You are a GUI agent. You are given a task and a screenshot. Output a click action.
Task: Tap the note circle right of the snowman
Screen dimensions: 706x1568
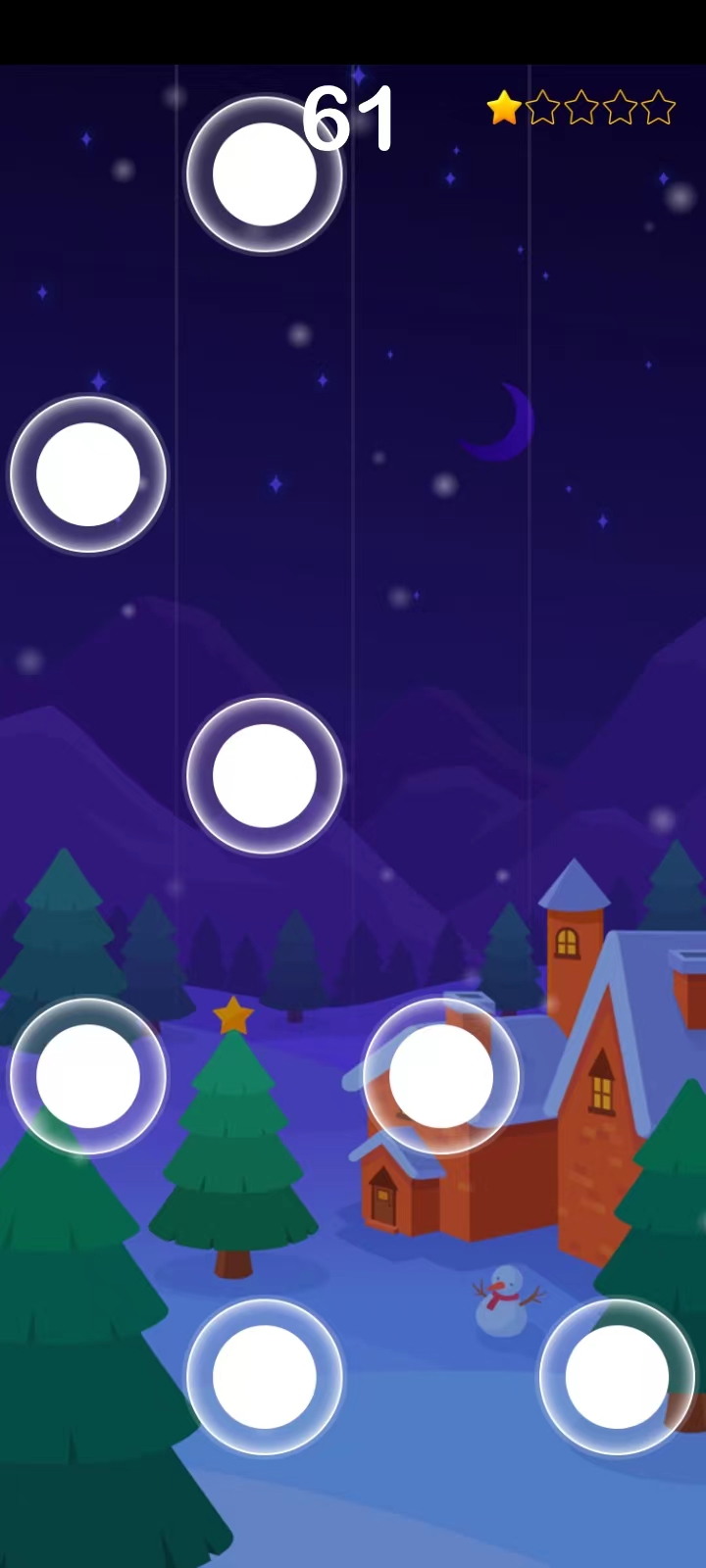click(617, 1376)
